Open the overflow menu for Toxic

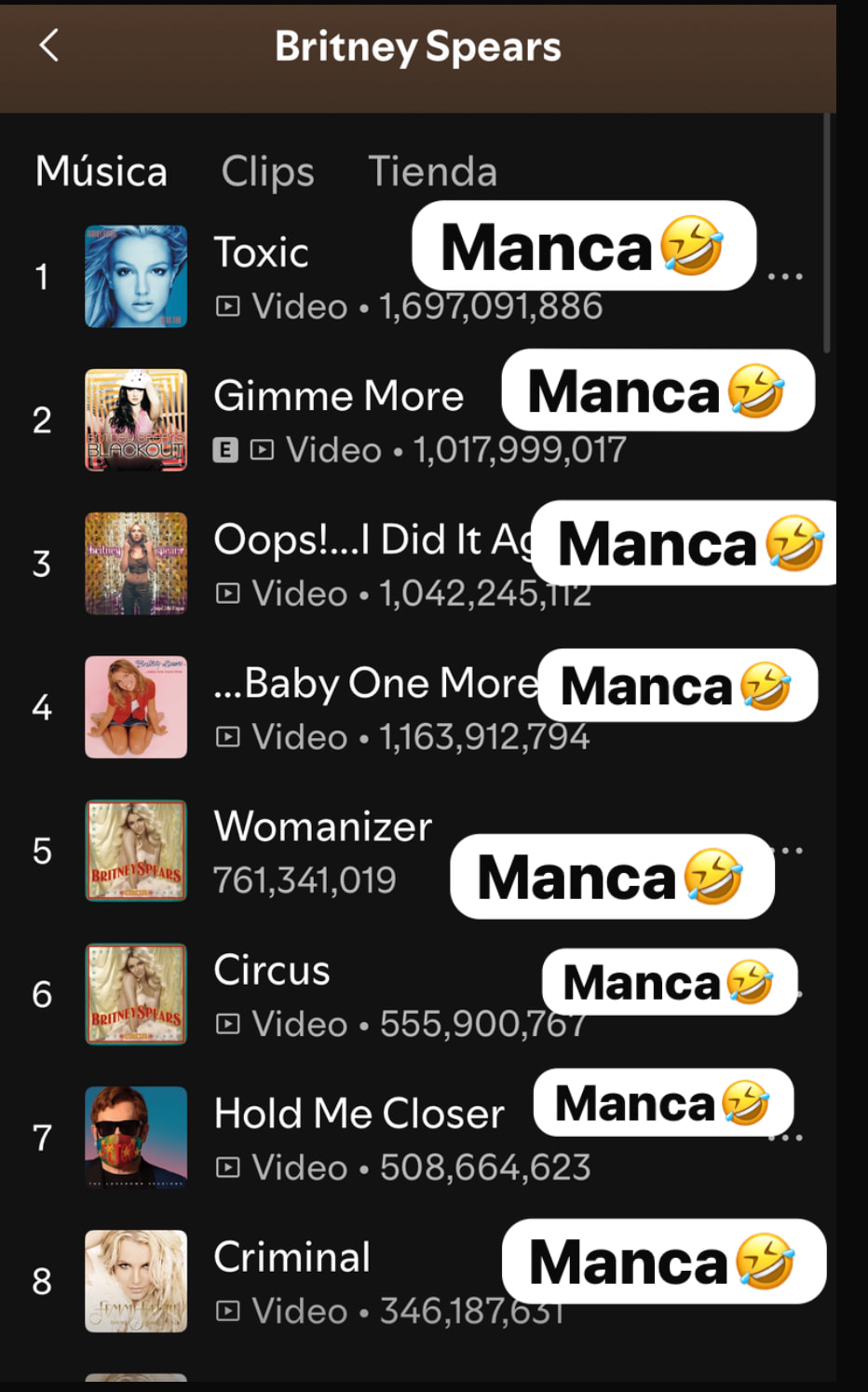(x=785, y=277)
